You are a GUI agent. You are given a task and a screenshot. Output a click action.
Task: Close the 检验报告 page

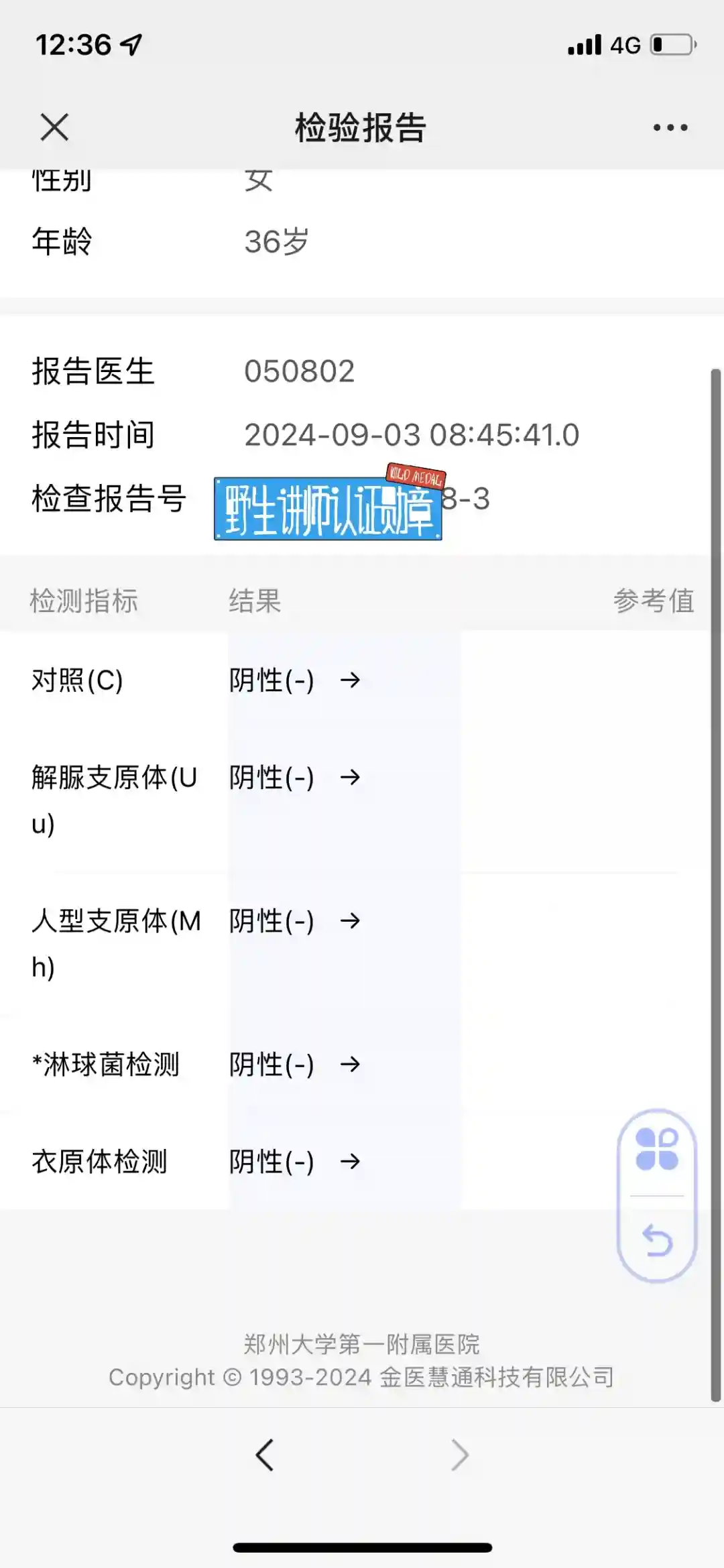point(54,127)
